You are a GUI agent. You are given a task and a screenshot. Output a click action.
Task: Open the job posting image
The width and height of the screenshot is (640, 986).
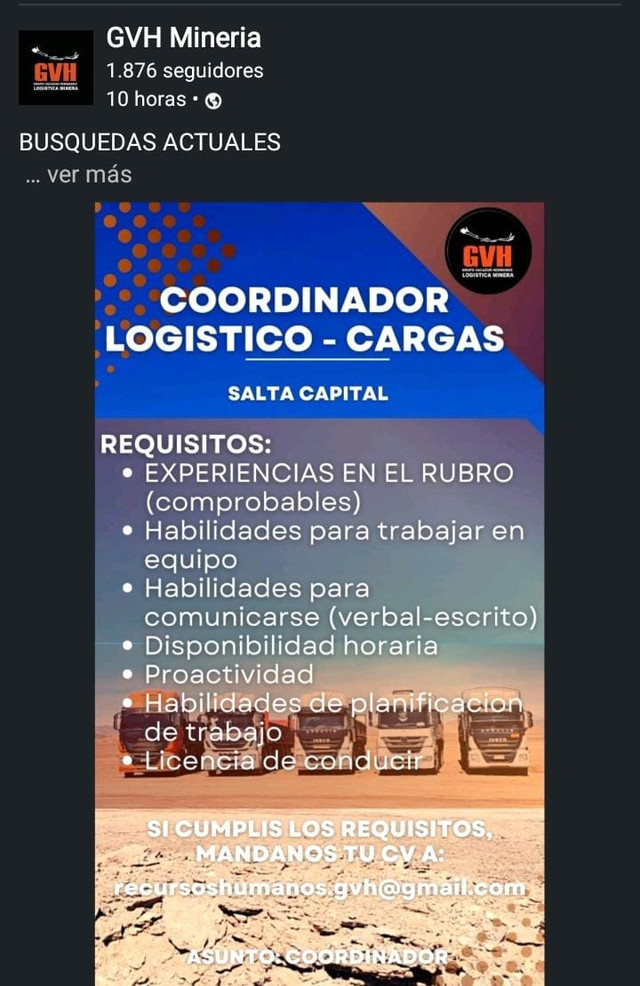[319, 592]
